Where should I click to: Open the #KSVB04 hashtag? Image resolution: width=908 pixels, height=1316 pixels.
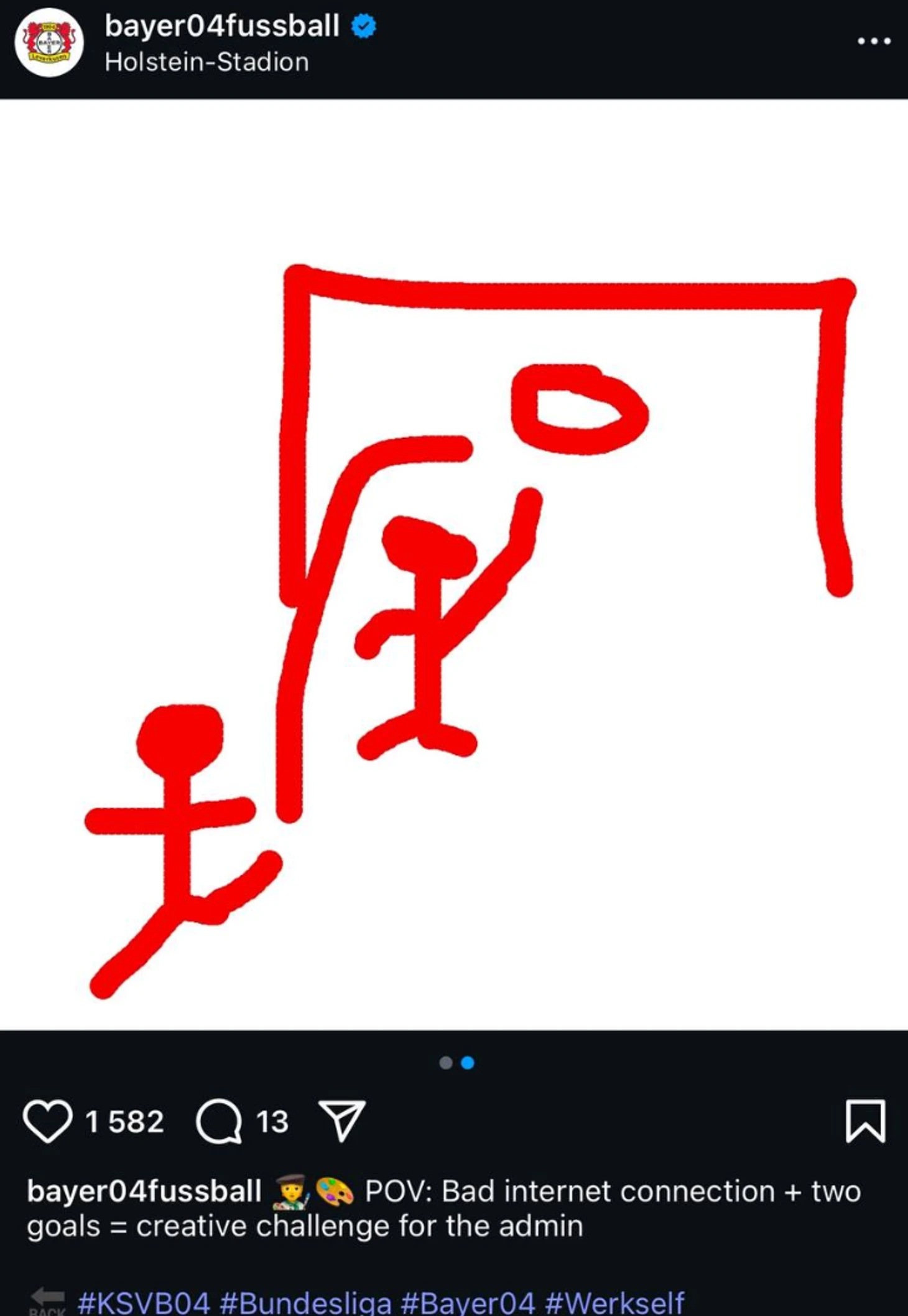click(x=144, y=1302)
